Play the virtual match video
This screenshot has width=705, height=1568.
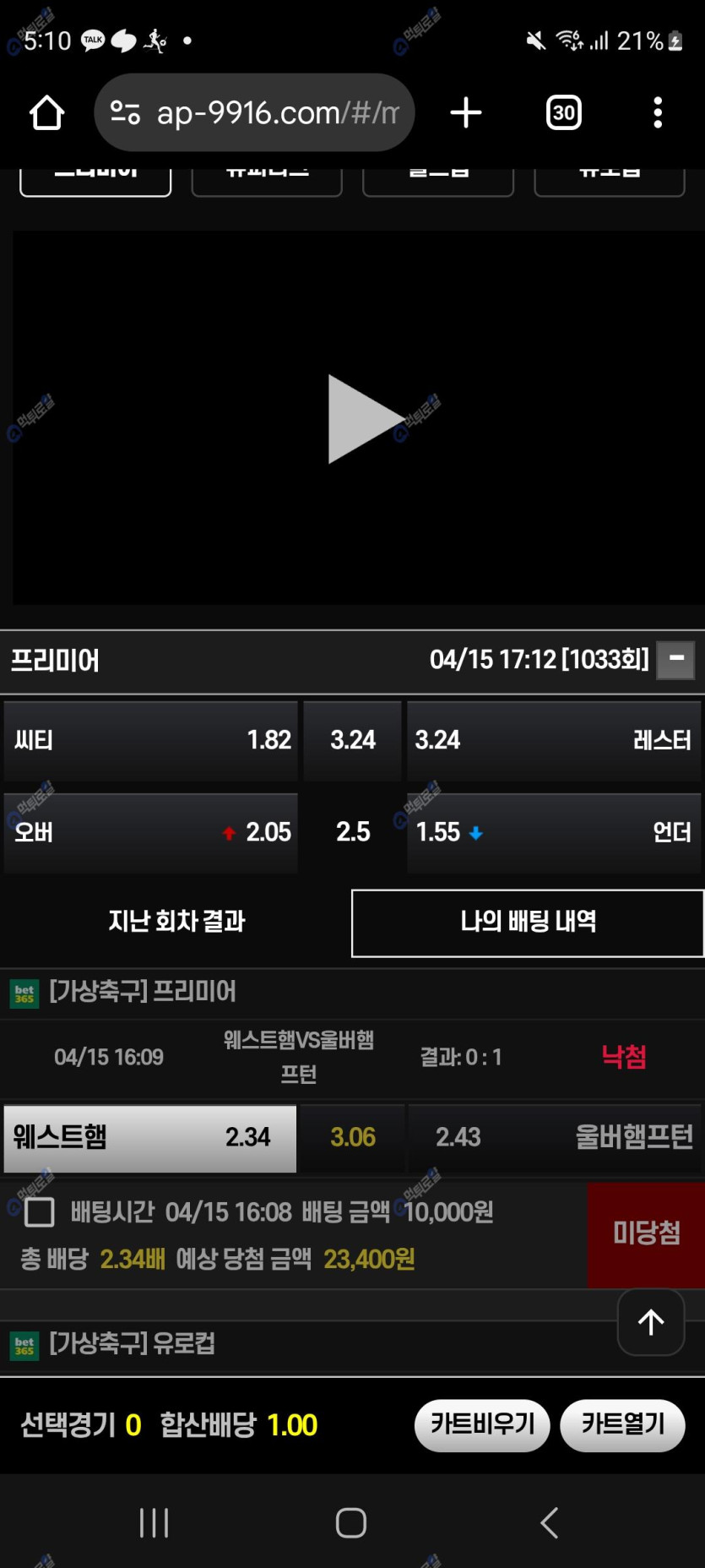tap(361, 419)
